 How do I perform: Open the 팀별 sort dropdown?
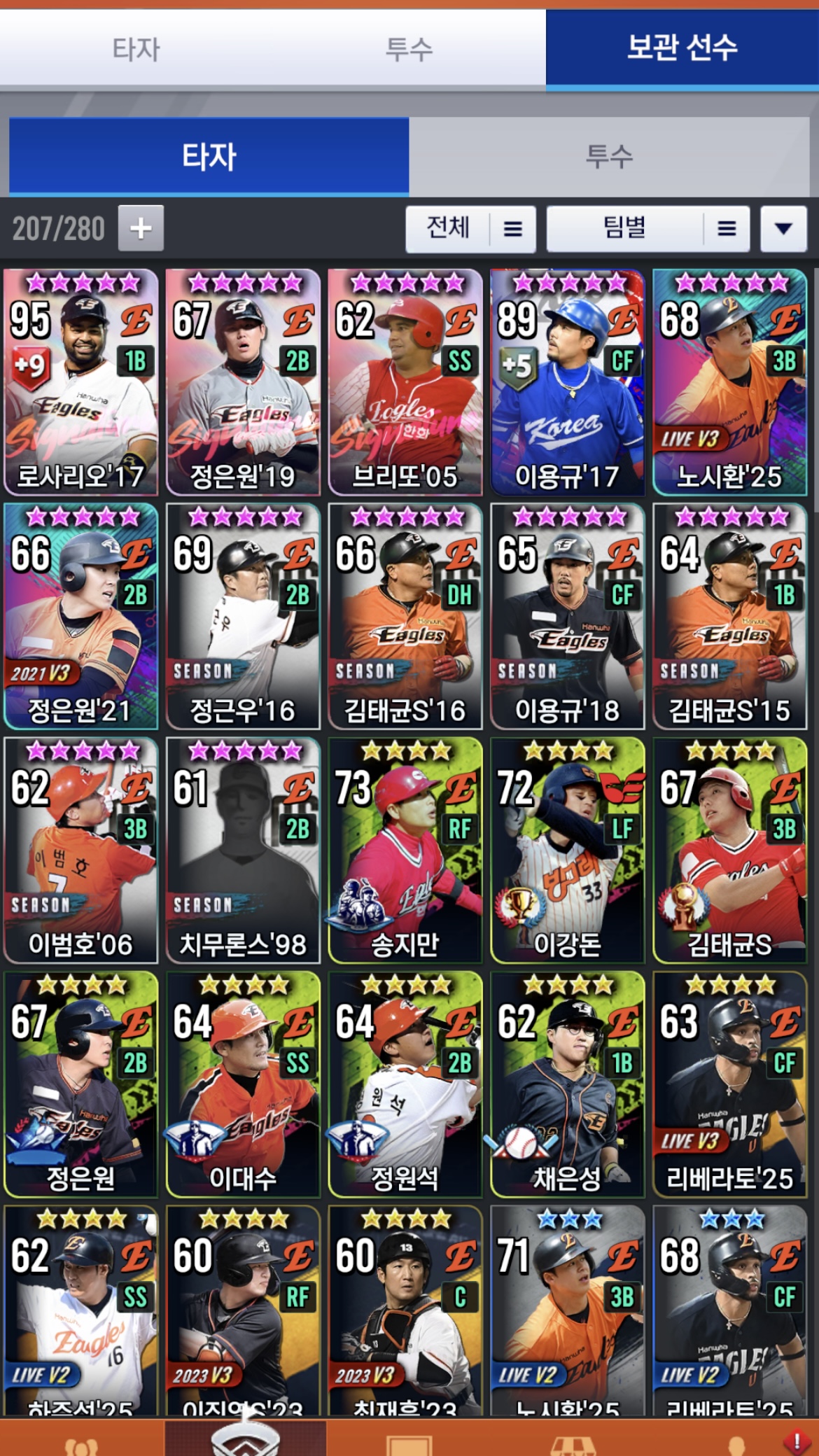point(647,229)
